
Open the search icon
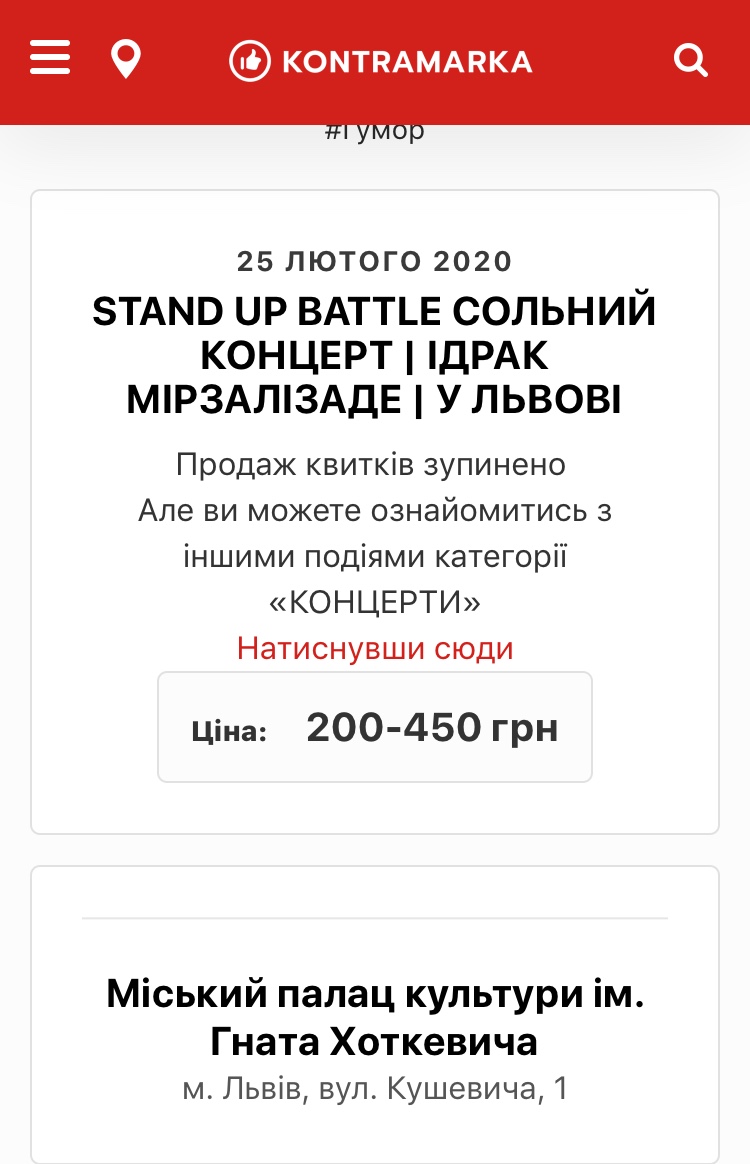pyautogui.click(x=690, y=61)
